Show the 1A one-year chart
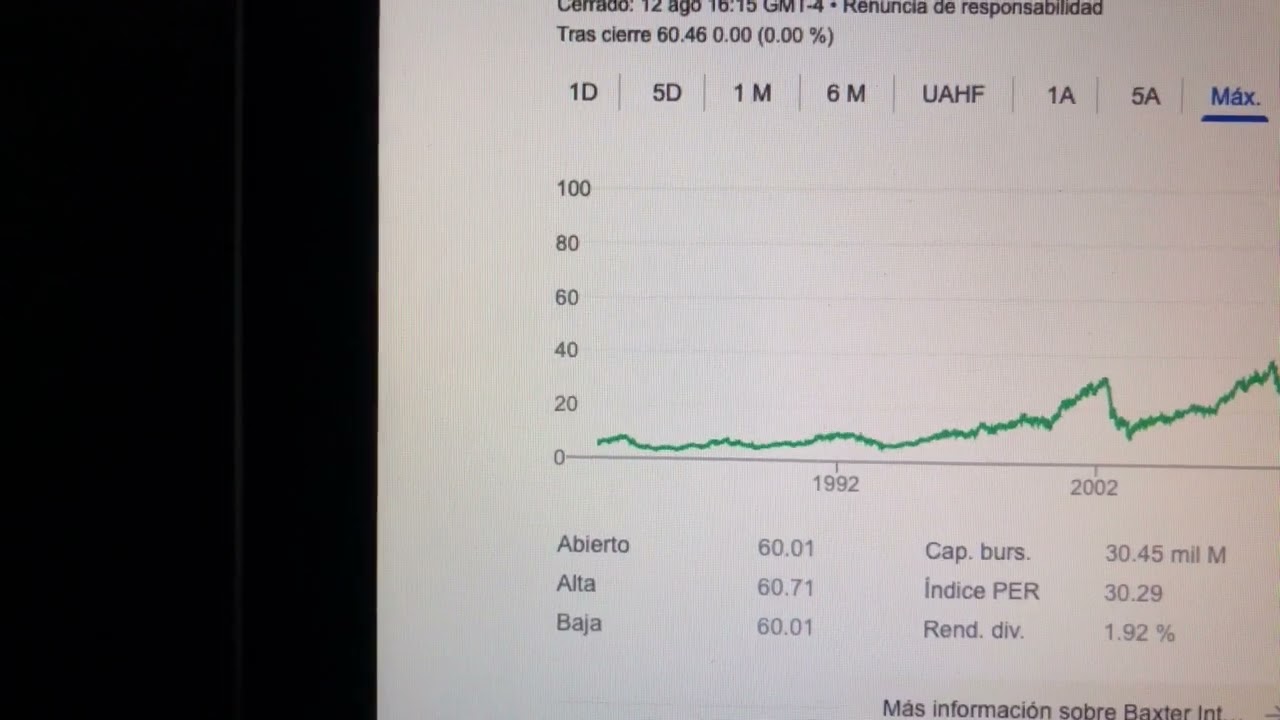 tap(1060, 95)
